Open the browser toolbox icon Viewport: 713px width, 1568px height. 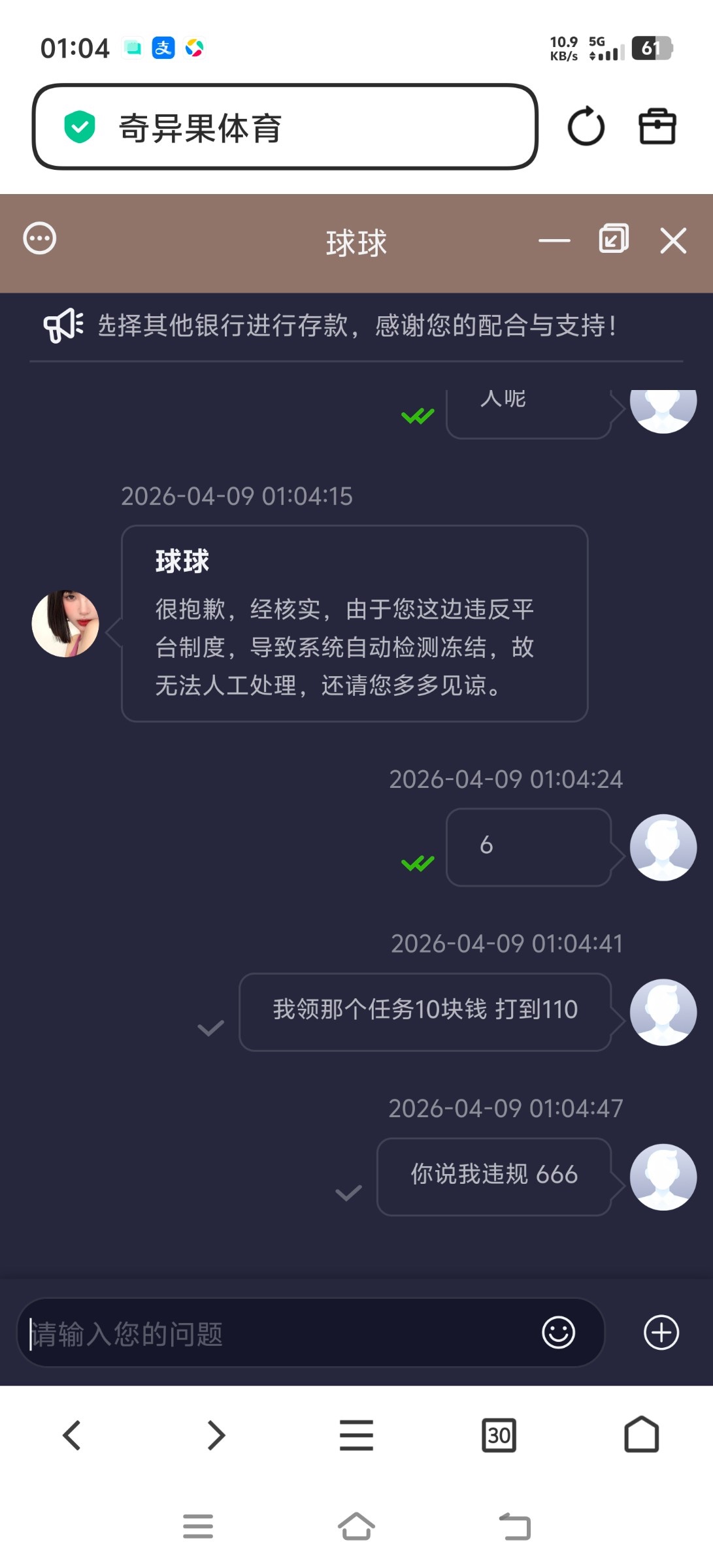coord(657,127)
